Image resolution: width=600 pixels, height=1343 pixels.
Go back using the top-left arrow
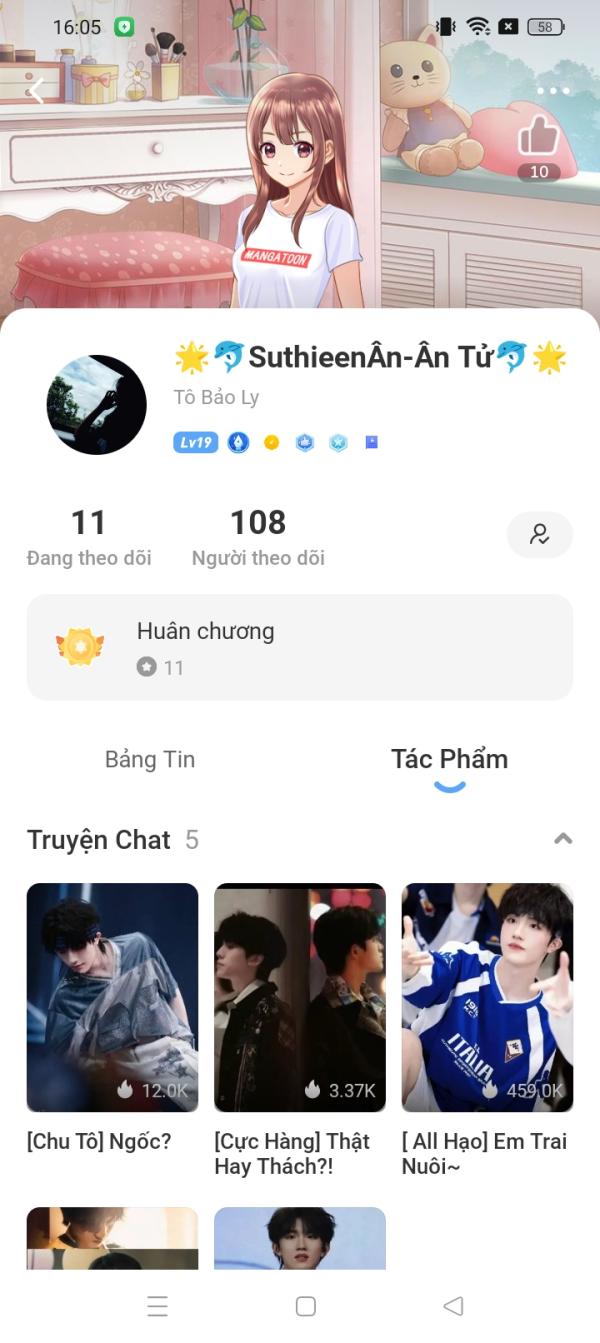tap(37, 92)
